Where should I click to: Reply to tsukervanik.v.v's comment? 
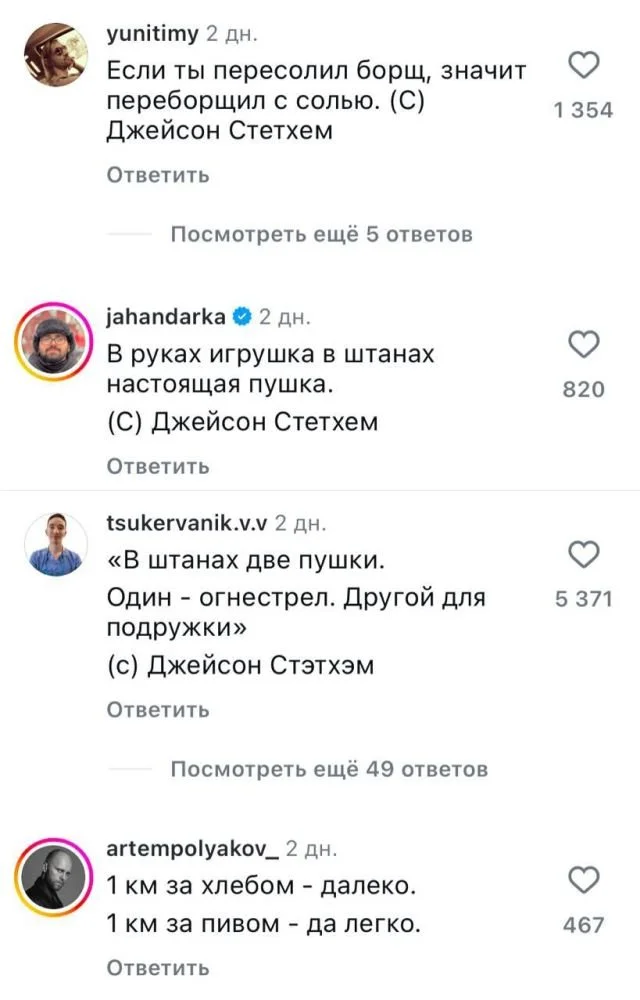click(x=158, y=709)
